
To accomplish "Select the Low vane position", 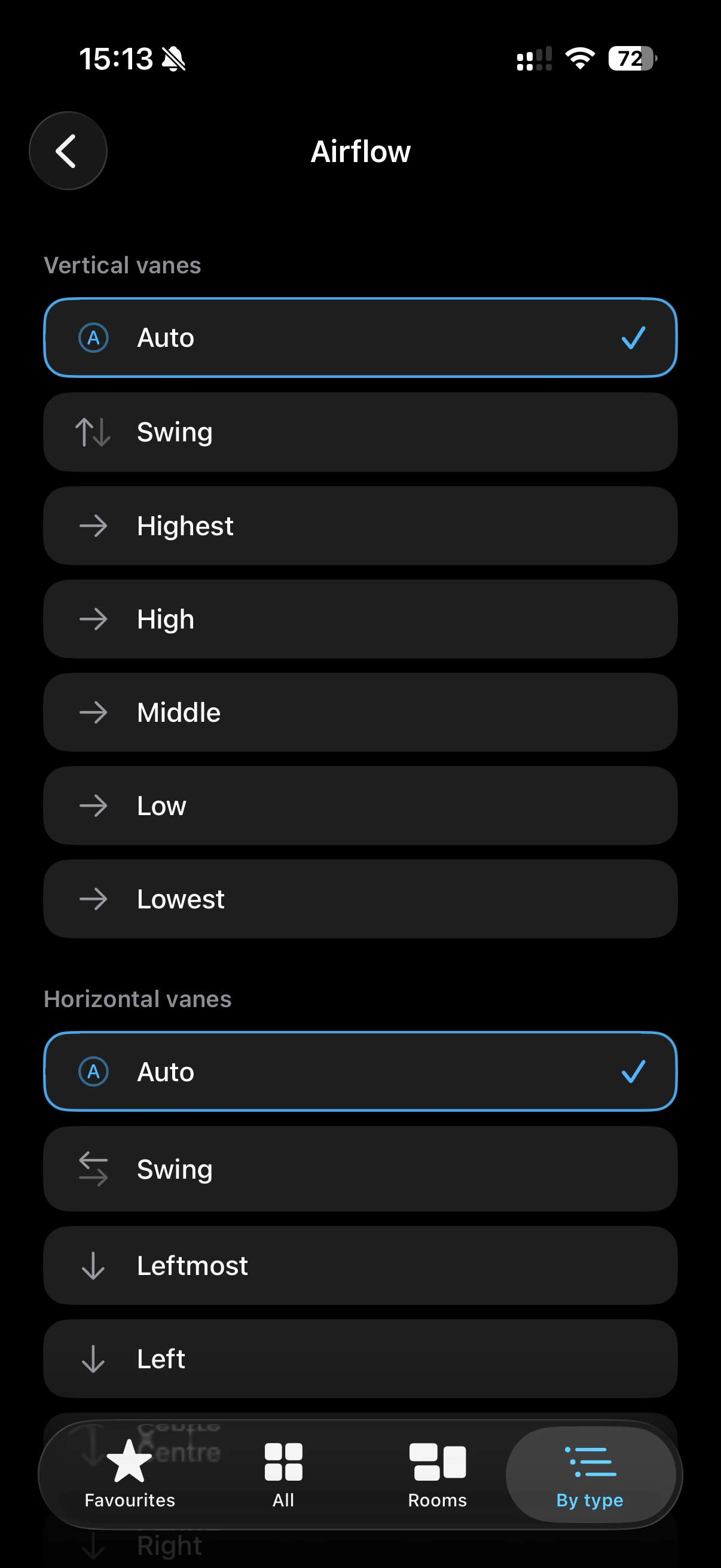I will click(360, 806).
